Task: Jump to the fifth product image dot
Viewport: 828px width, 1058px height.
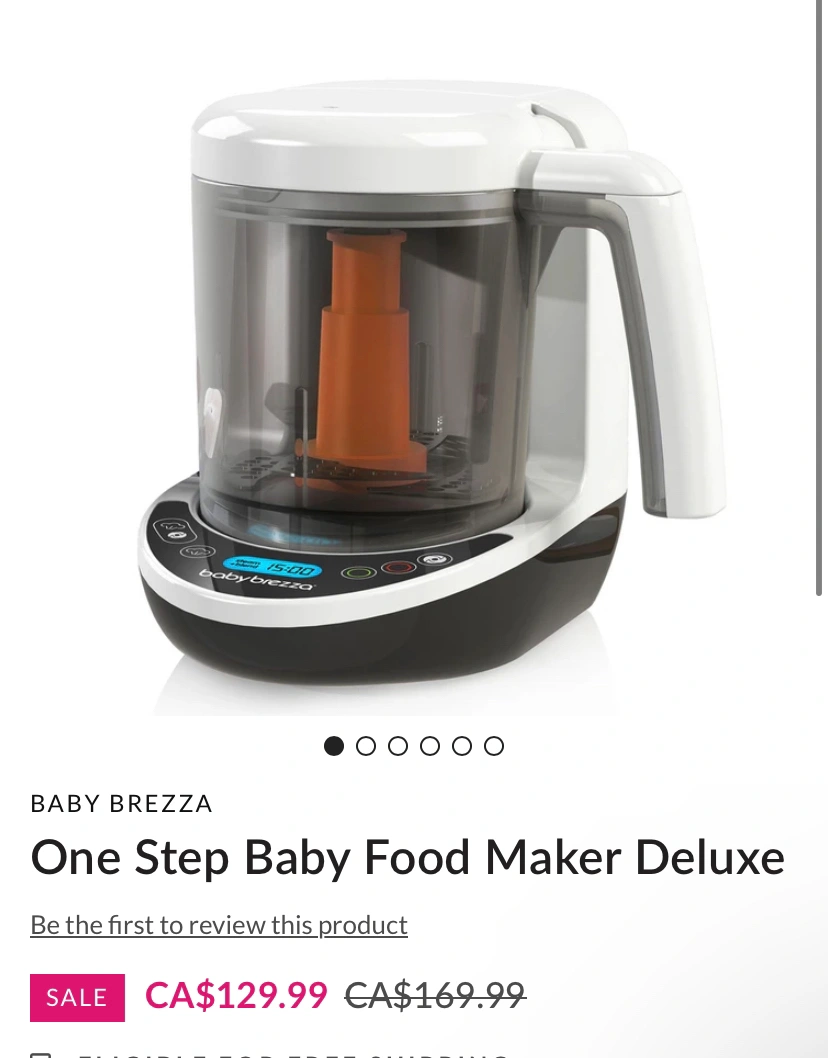Action: (462, 746)
